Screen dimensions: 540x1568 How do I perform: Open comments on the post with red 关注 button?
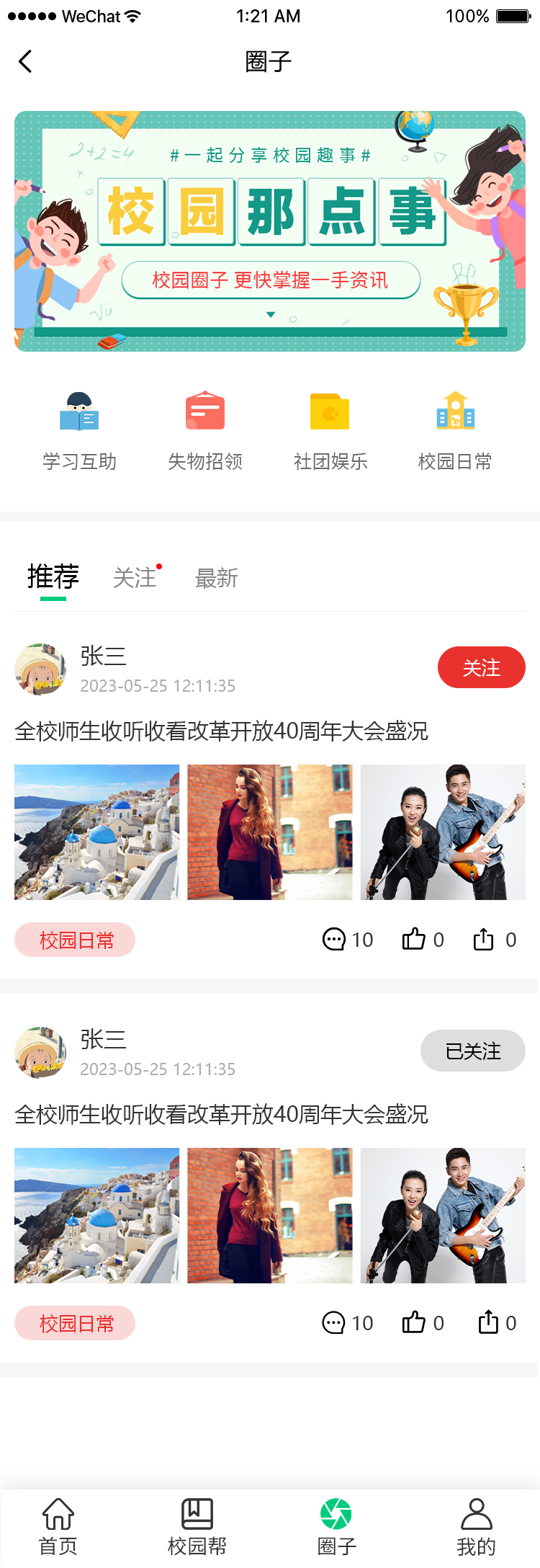pyautogui.click(x=347, y=940)
